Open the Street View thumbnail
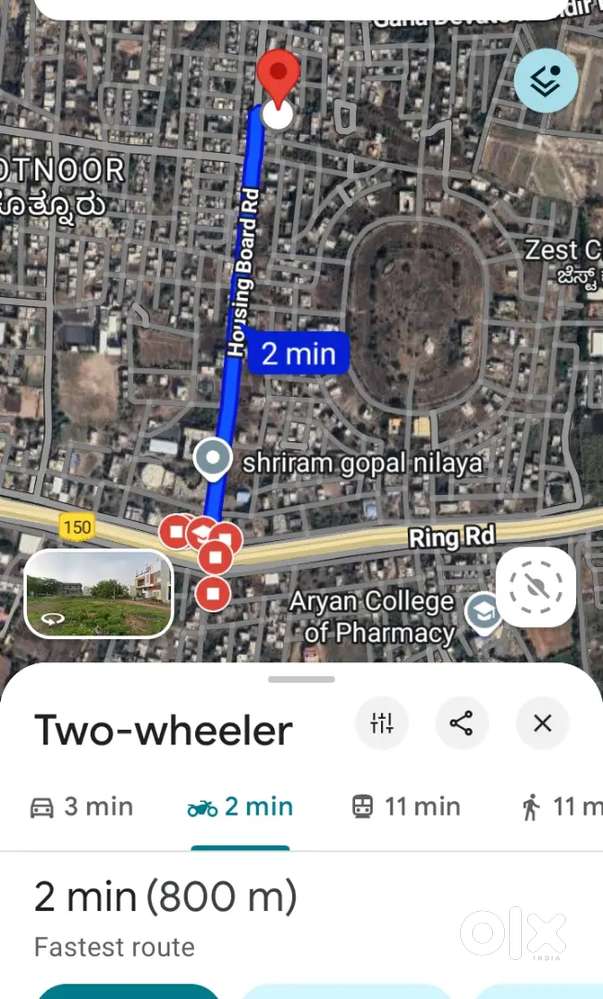This screenshot has height=999, width=603. coord(98,593)
